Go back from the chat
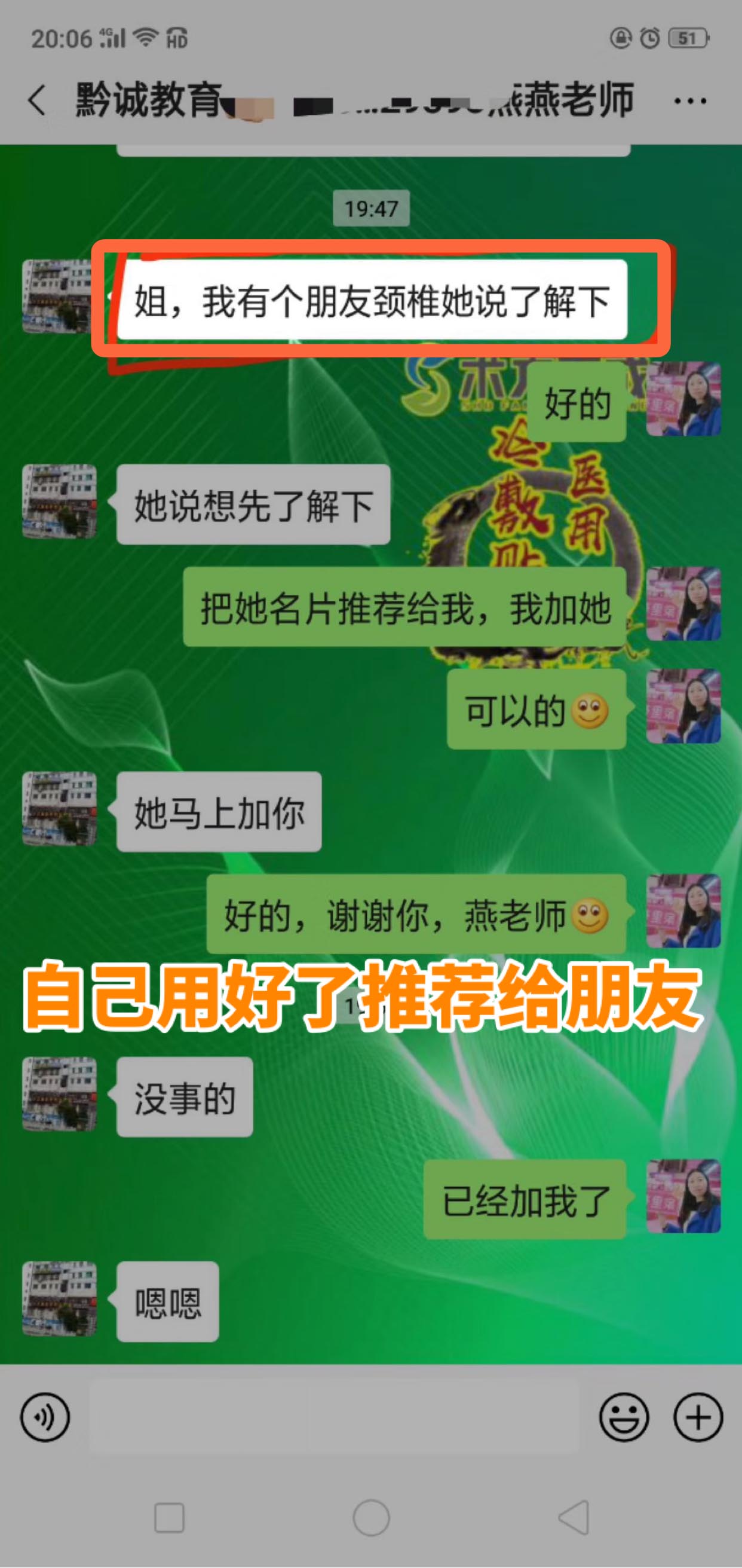 [36, 100]
